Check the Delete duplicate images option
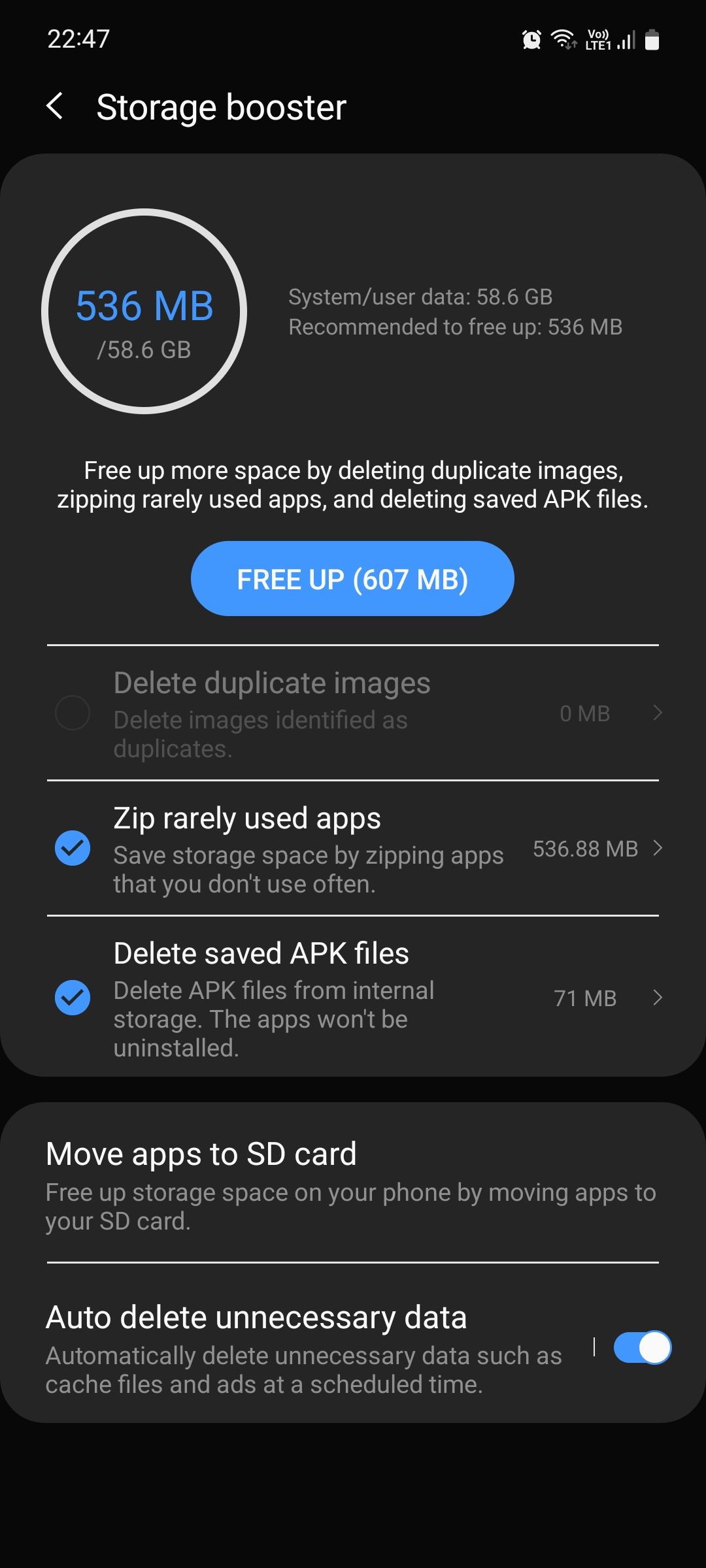Screen dimensions: 706x1568 point(73,713)
